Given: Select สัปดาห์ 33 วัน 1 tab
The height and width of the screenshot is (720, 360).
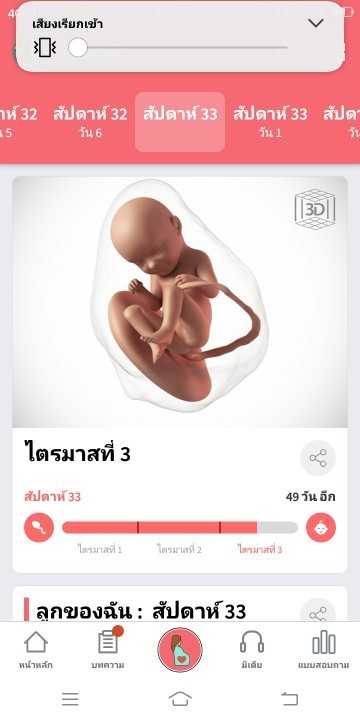Looking at the screenshot, I should [x=270, y=122].
